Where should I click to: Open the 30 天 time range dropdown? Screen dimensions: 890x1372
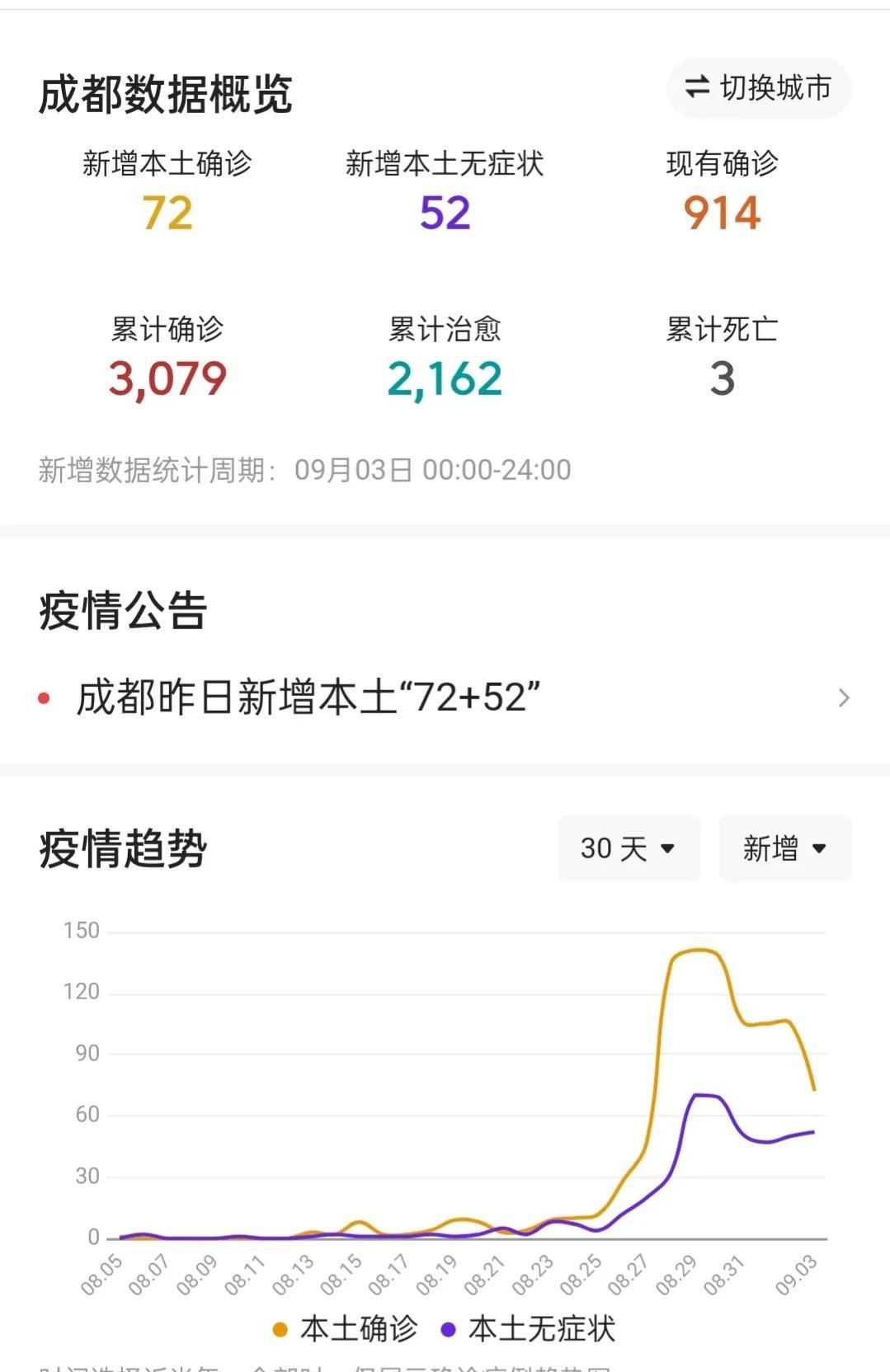629,848
